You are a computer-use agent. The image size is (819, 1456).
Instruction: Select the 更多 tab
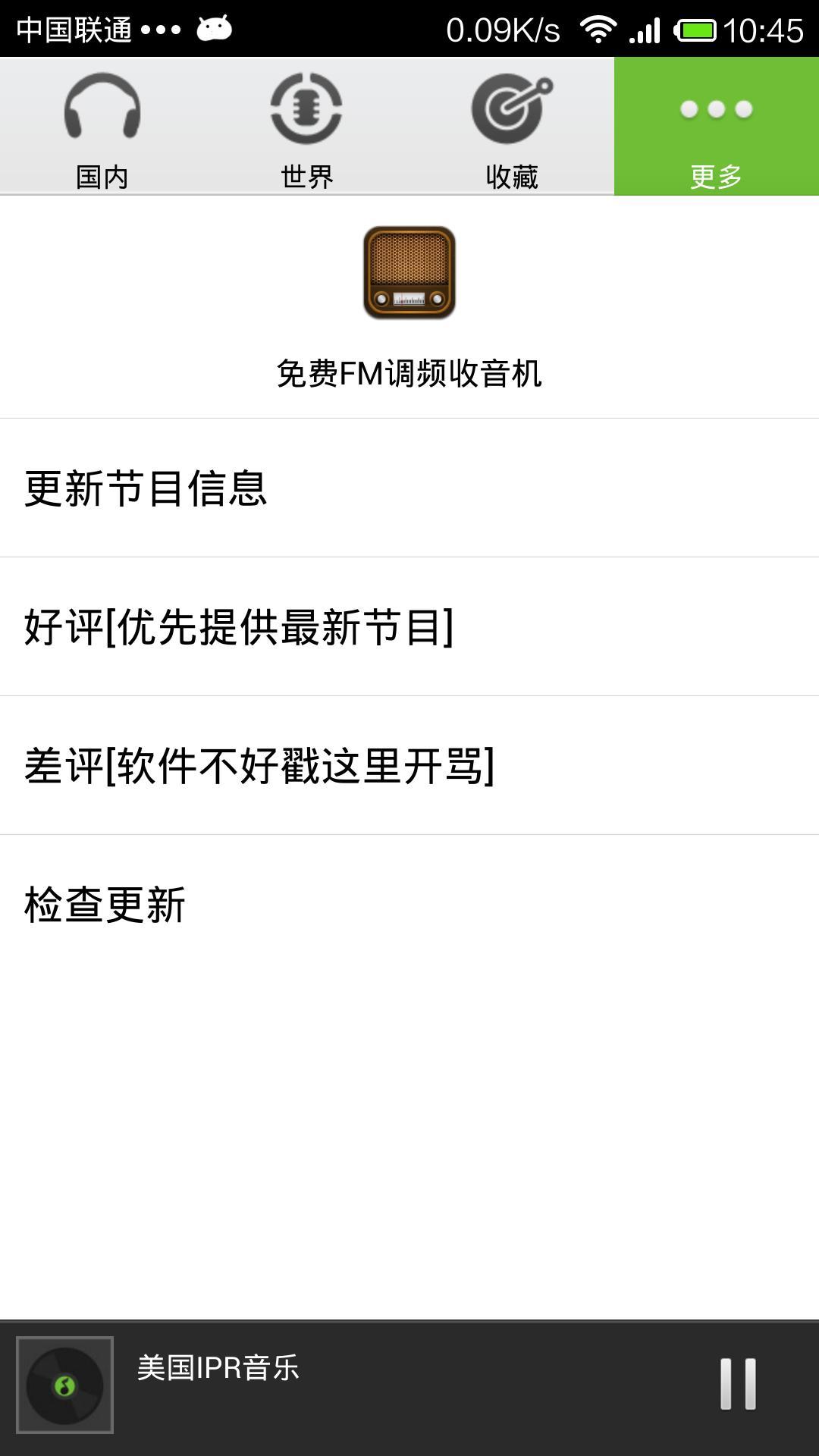716,127
